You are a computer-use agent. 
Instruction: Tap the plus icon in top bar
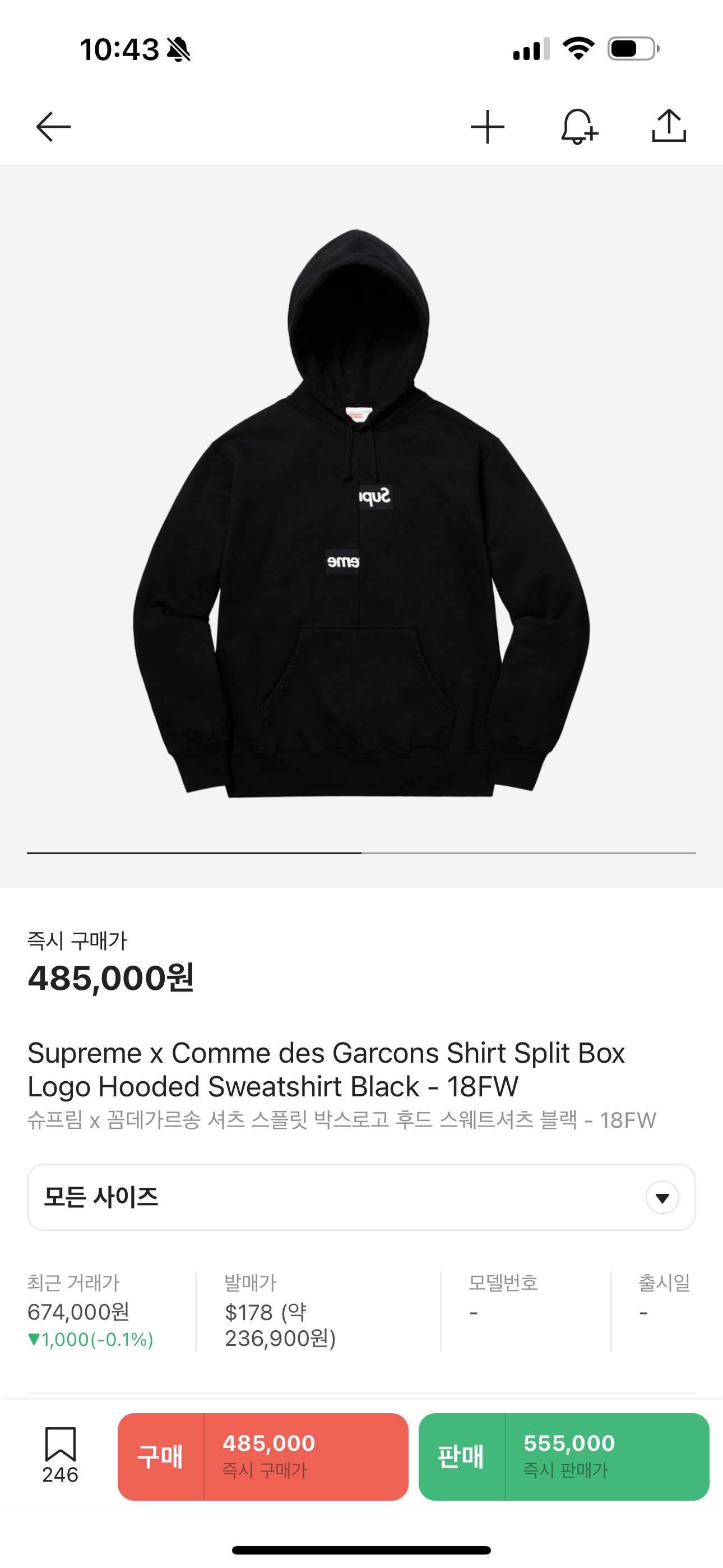coord(488,127)
